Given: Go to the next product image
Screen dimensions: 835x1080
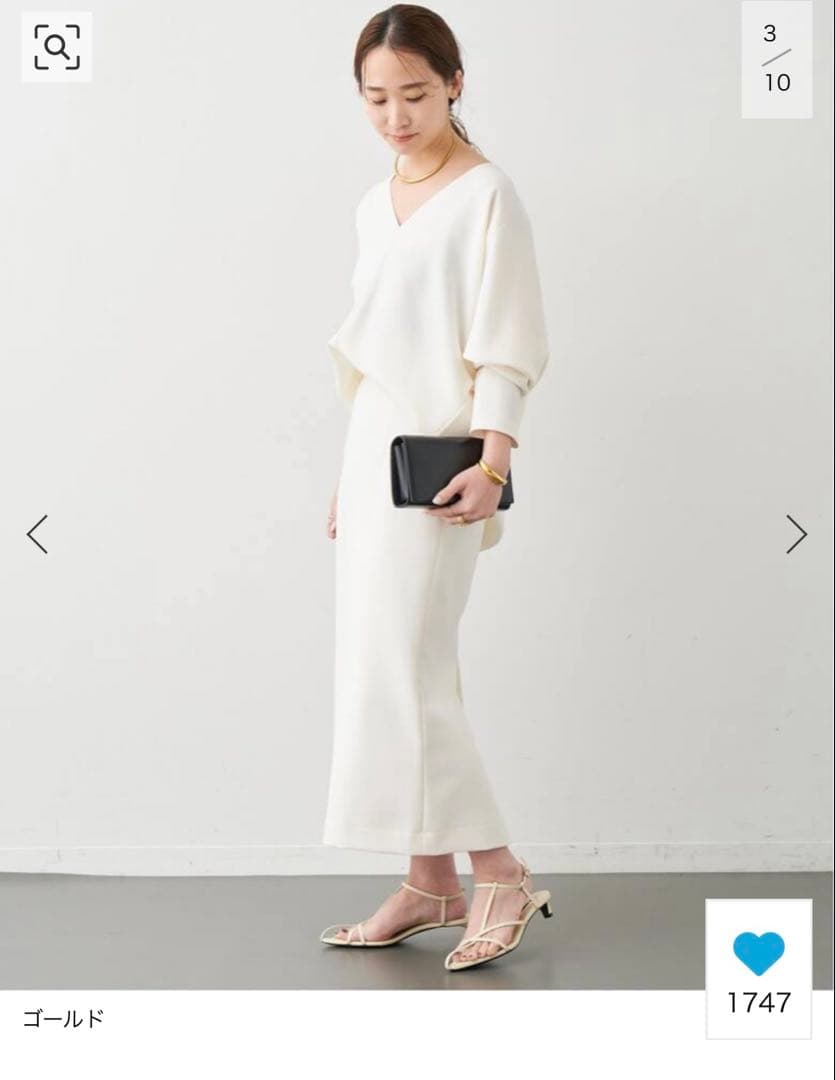Looking at the screenshot, I should click(x=796, y=534).
